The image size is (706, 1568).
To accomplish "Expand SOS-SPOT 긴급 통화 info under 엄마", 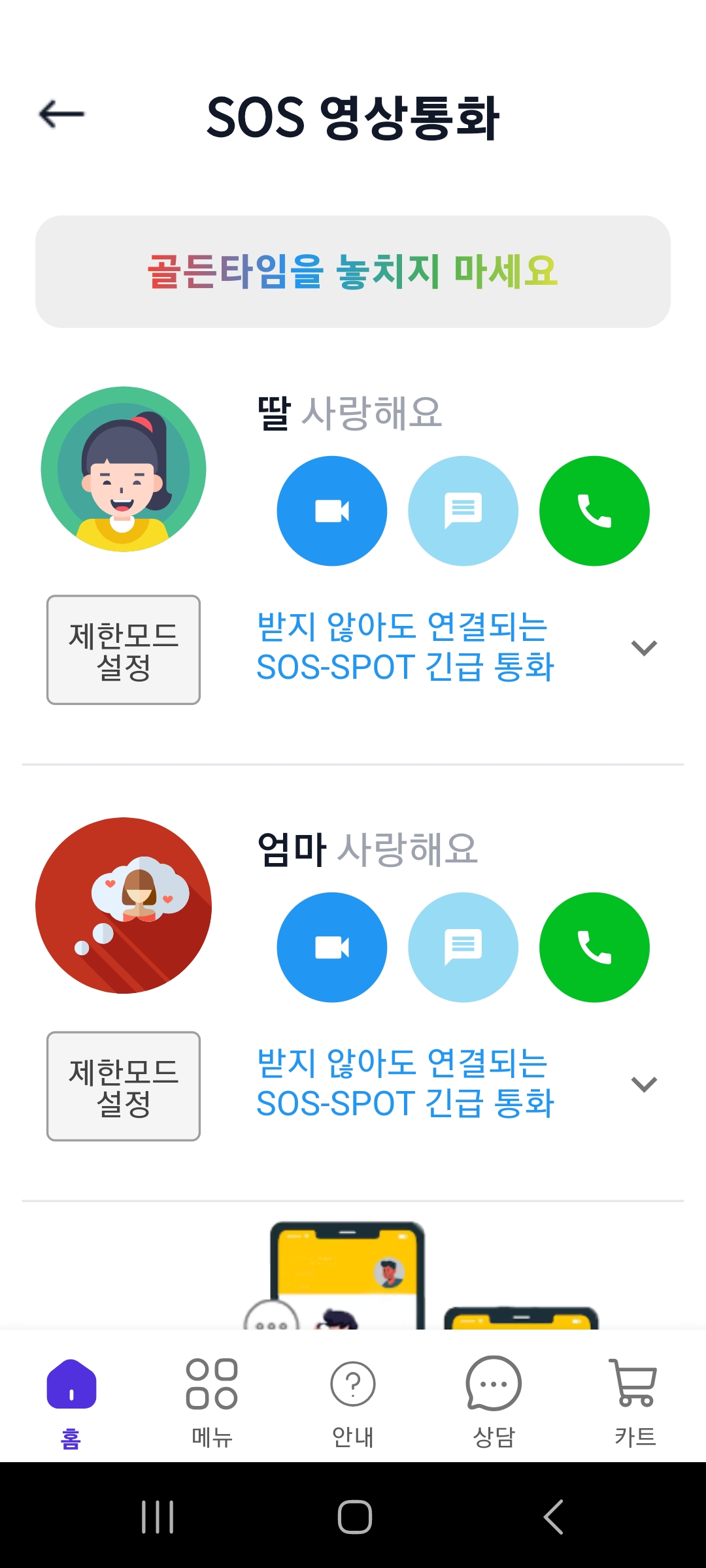I will (x=644, y=1084).
